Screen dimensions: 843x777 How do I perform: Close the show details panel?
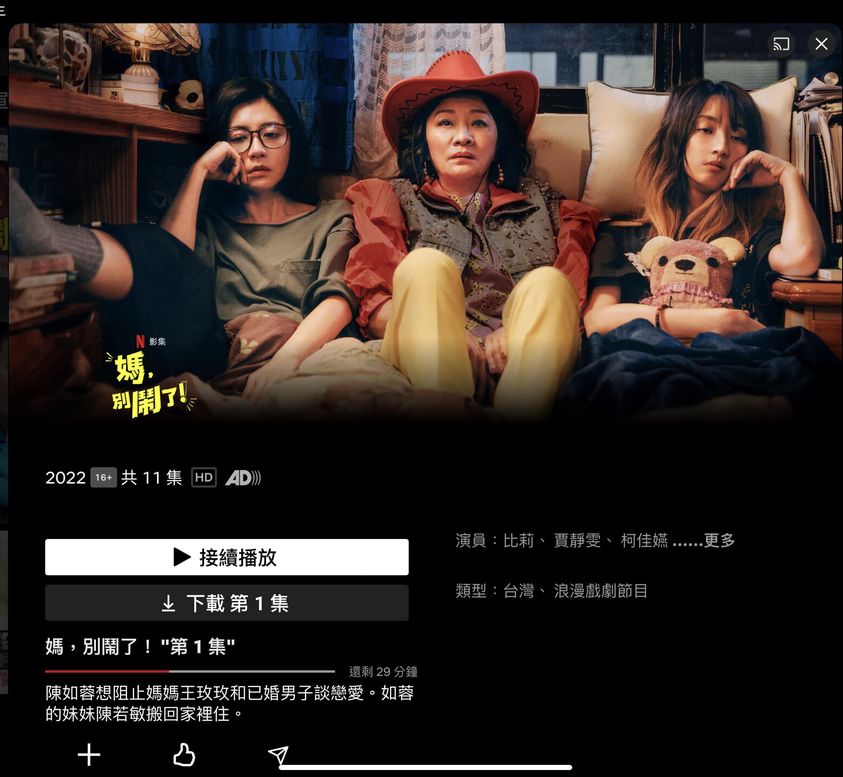pyautogui.click(x=821, y=44)
